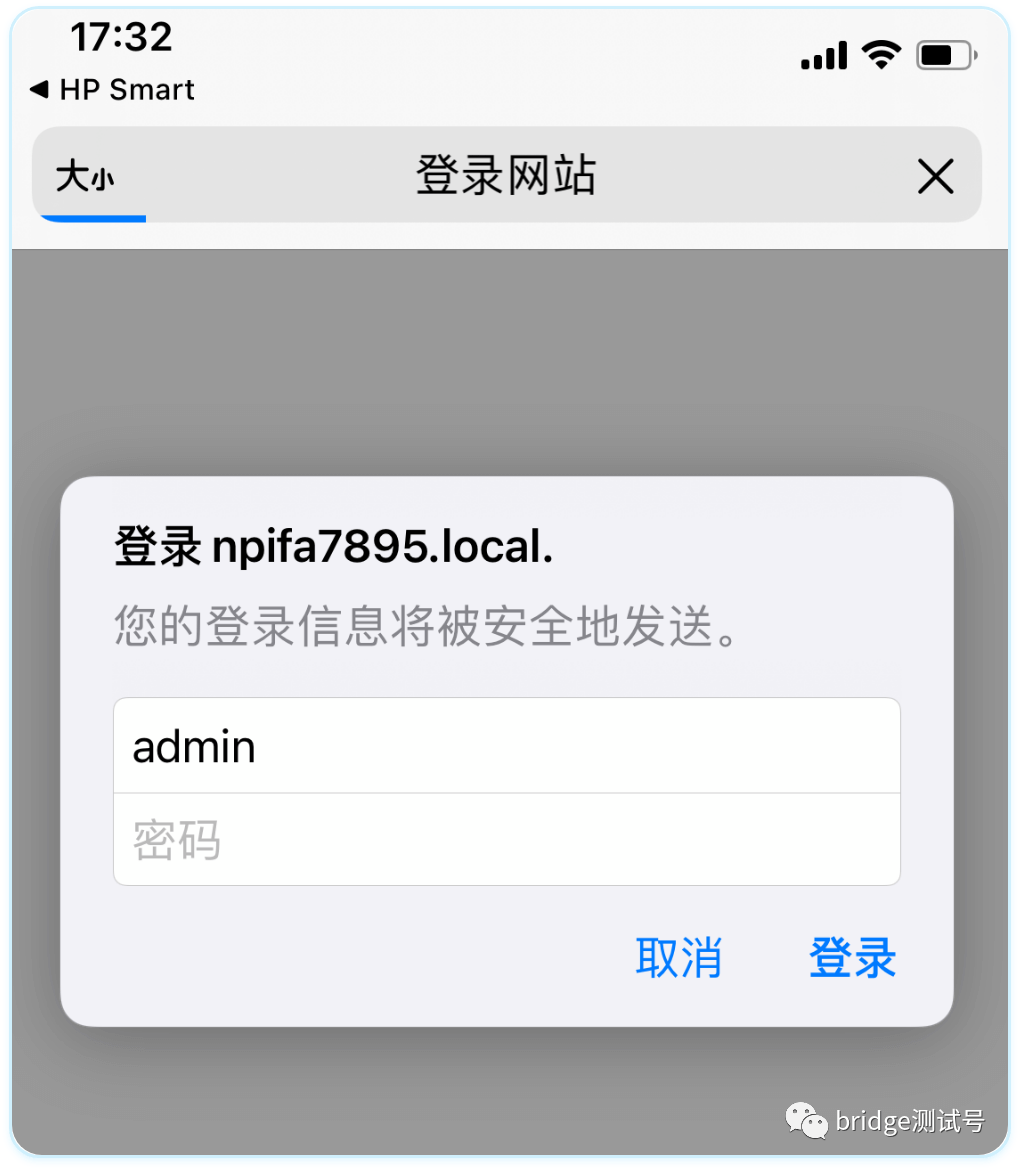Focus the 密码 password field
Viewport: 1020px width, 1170px height.
pos(506,840)
